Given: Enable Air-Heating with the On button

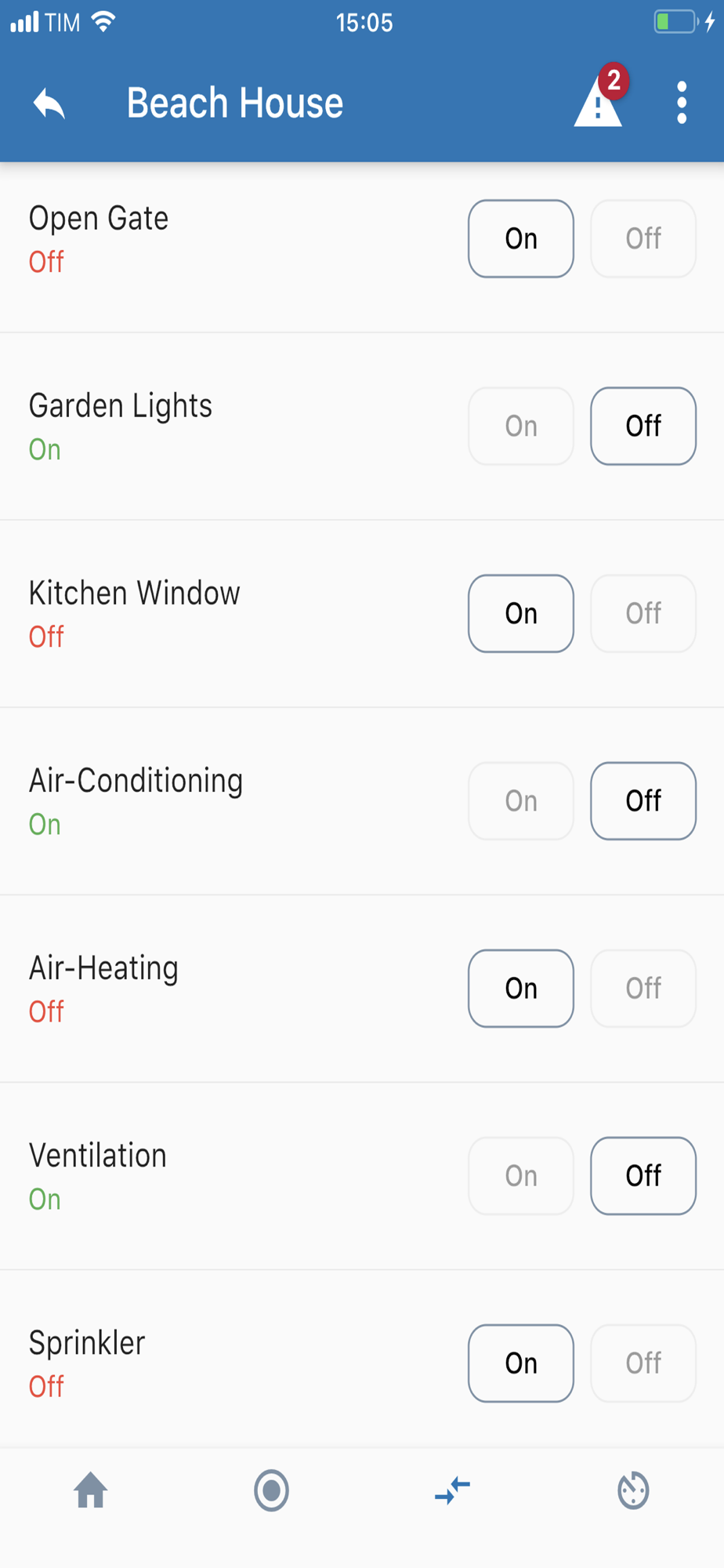Looking at the screenshot, I should click(x=521, y=988).
